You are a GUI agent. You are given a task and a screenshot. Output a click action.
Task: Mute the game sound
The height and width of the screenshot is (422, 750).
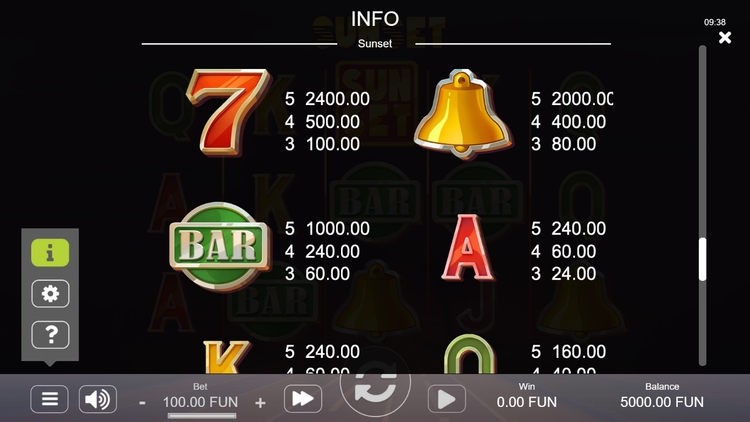97,399
